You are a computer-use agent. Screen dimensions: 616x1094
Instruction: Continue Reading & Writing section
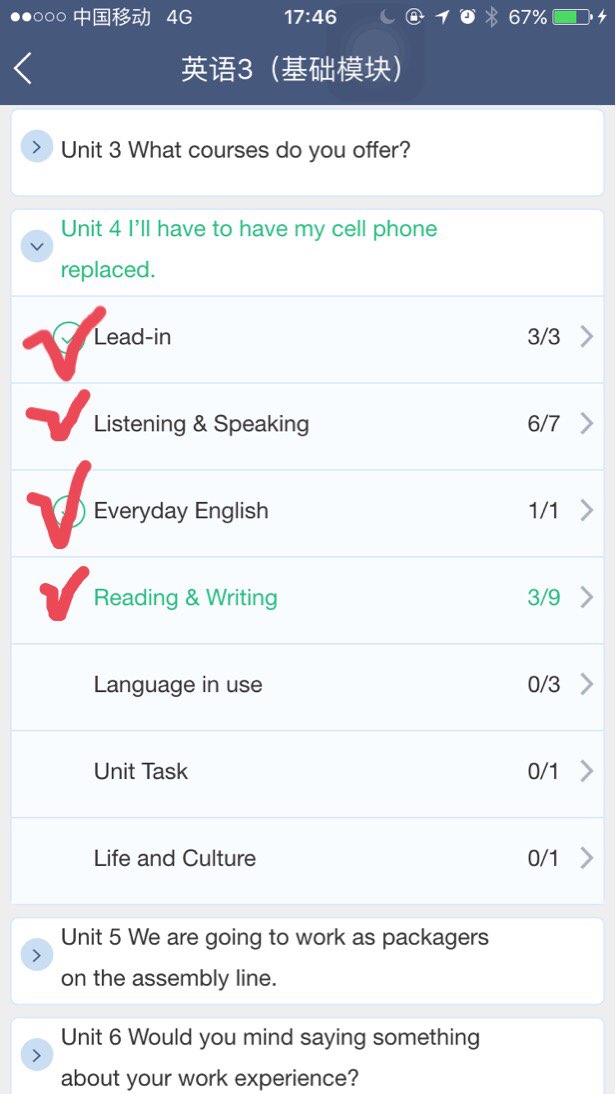click(x=310, y=598)
